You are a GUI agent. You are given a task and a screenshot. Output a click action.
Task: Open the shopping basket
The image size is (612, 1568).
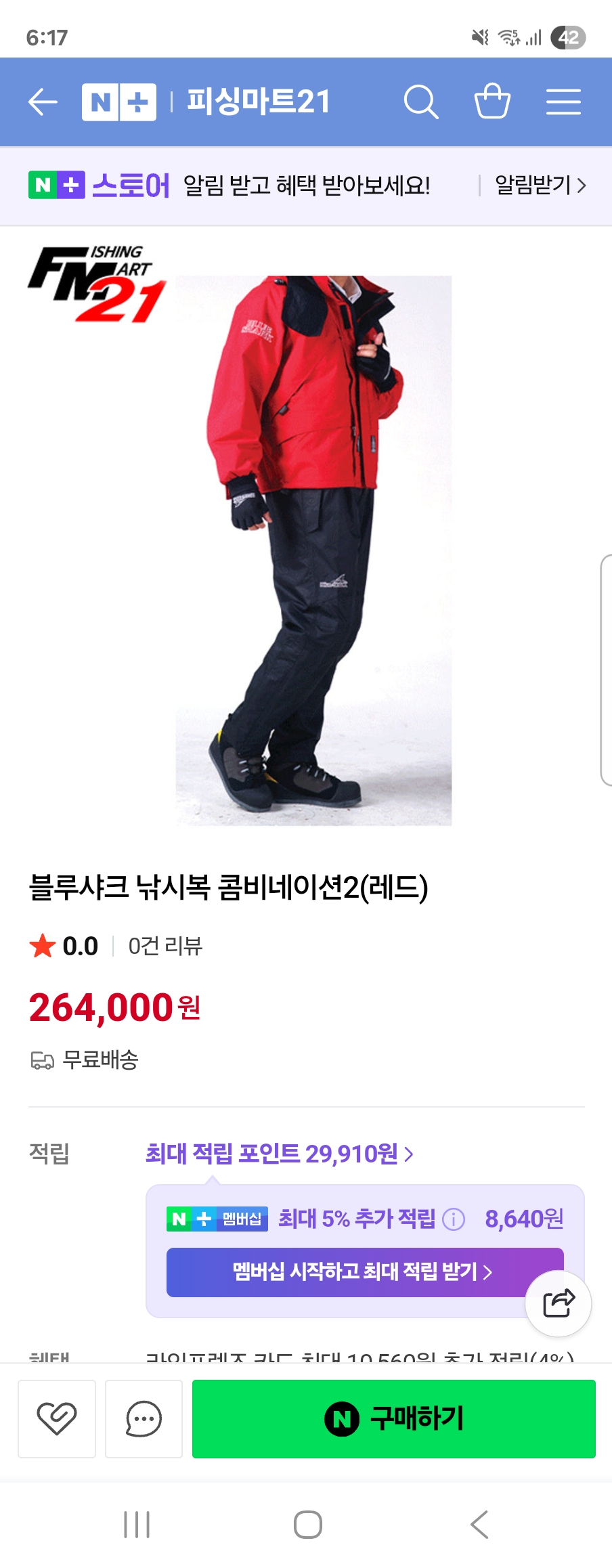tap(492, 102)
